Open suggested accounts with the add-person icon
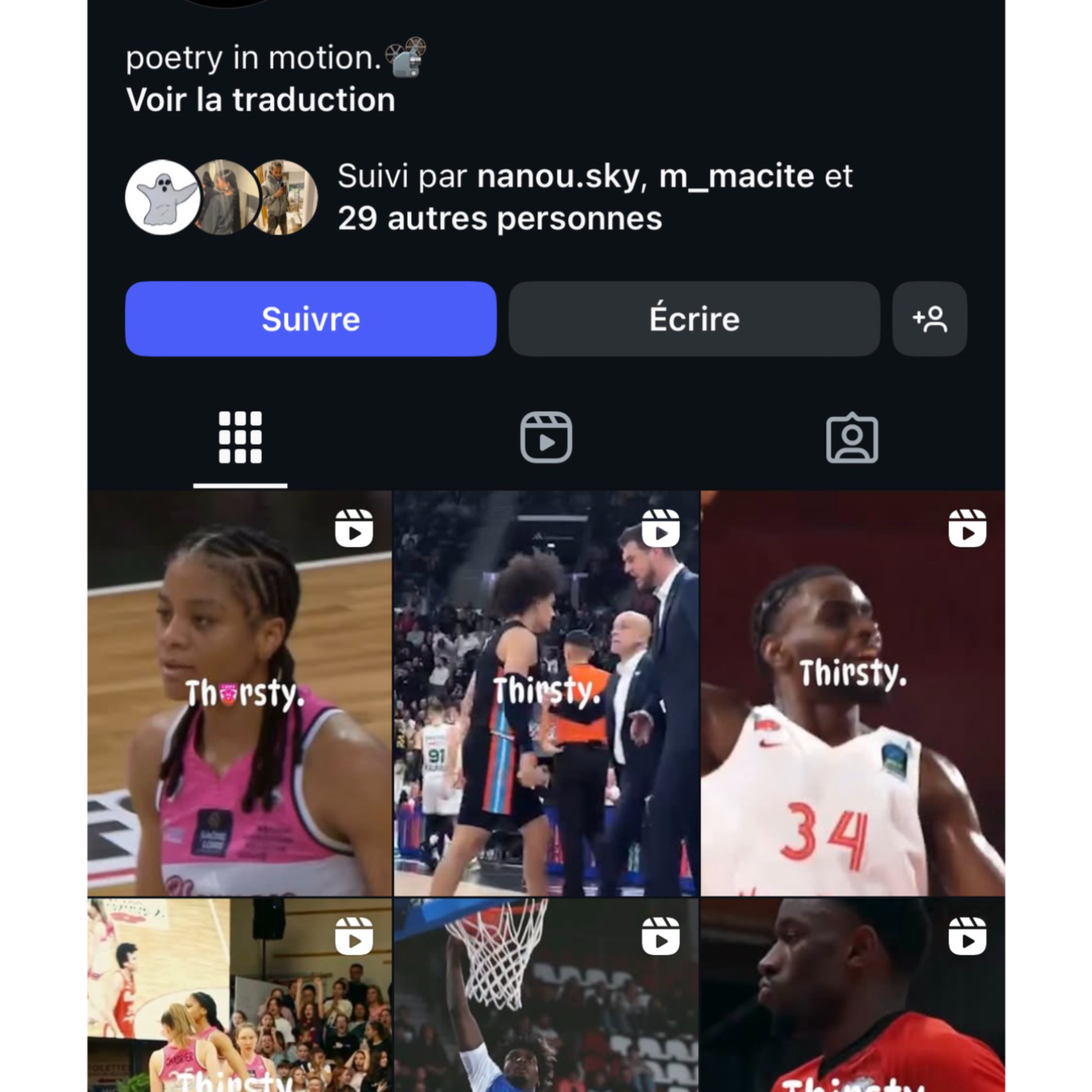Image resolution: width=1092 pixels, height=1092 pixels. click(929, 319)
